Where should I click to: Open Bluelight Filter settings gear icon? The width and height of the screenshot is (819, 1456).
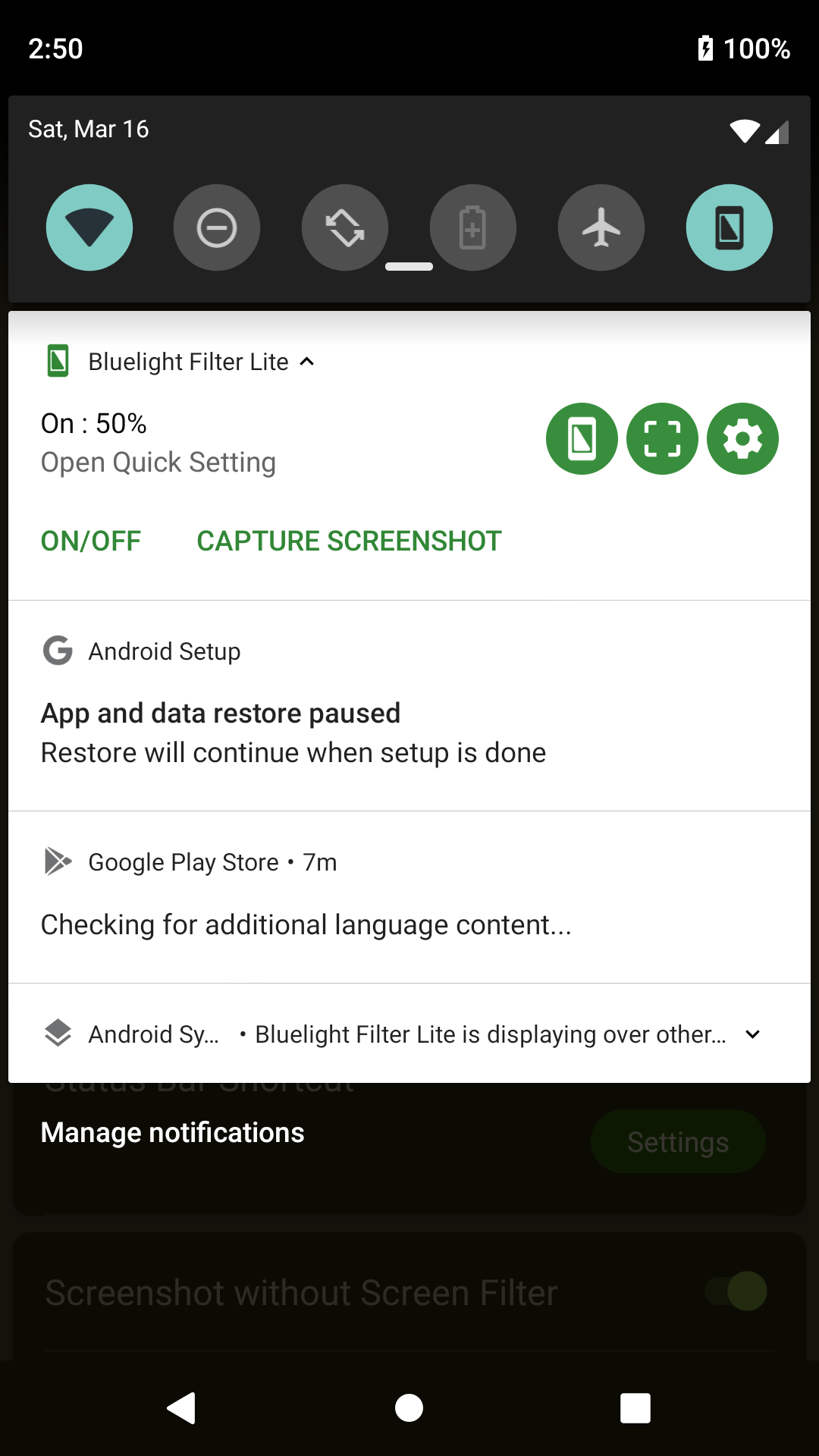pos(743,439)
